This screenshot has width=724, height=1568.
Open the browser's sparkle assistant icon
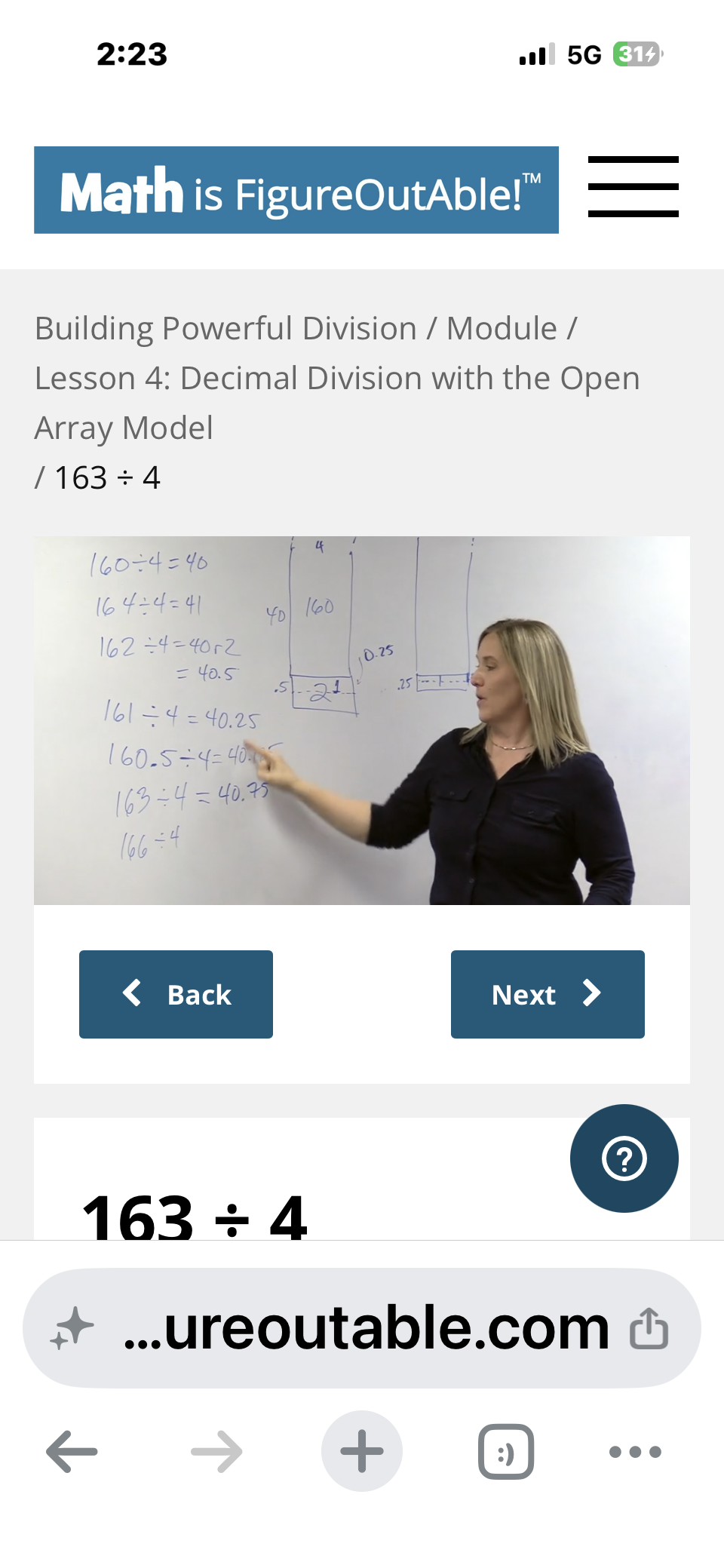pyautogui.click(x=72, y=1328)
